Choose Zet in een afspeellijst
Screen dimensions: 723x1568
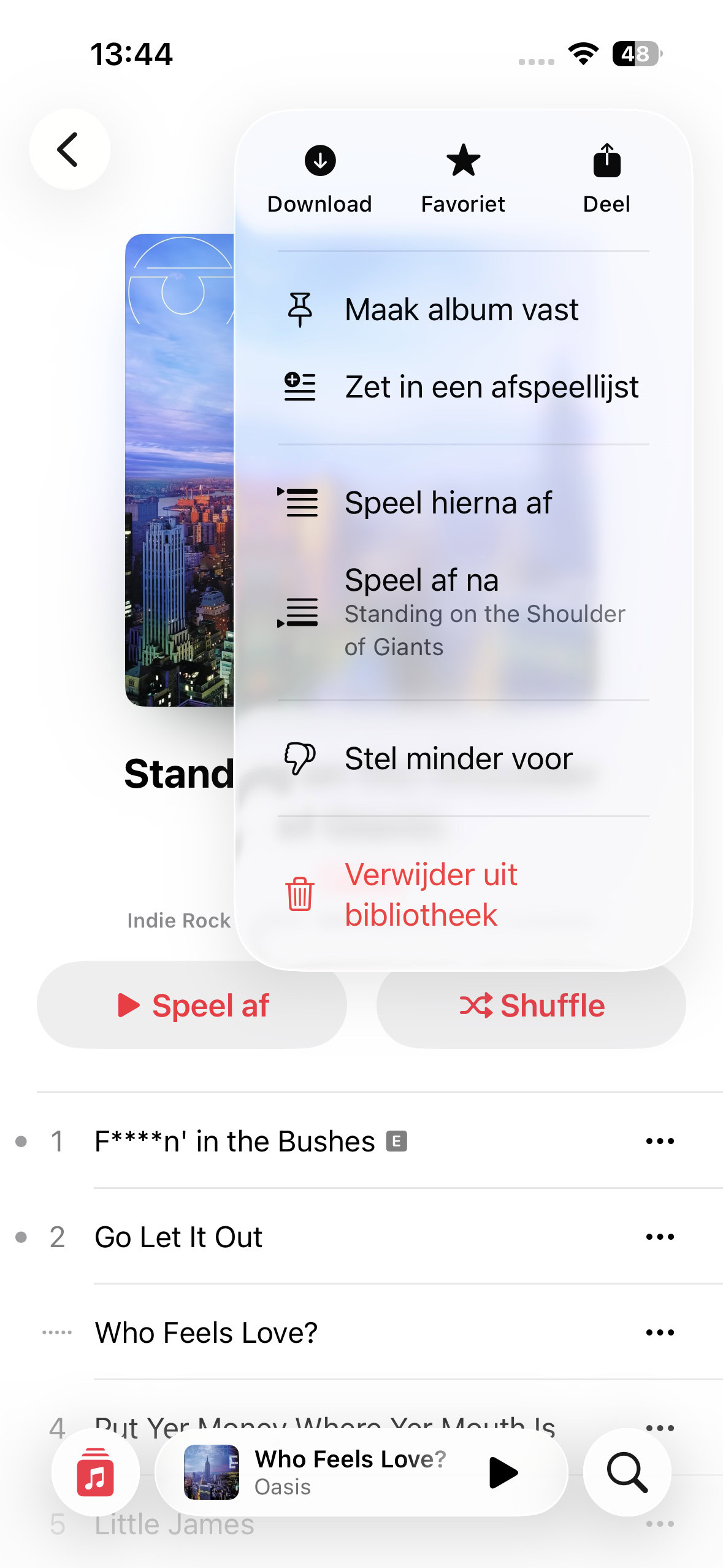click(491, 386)
